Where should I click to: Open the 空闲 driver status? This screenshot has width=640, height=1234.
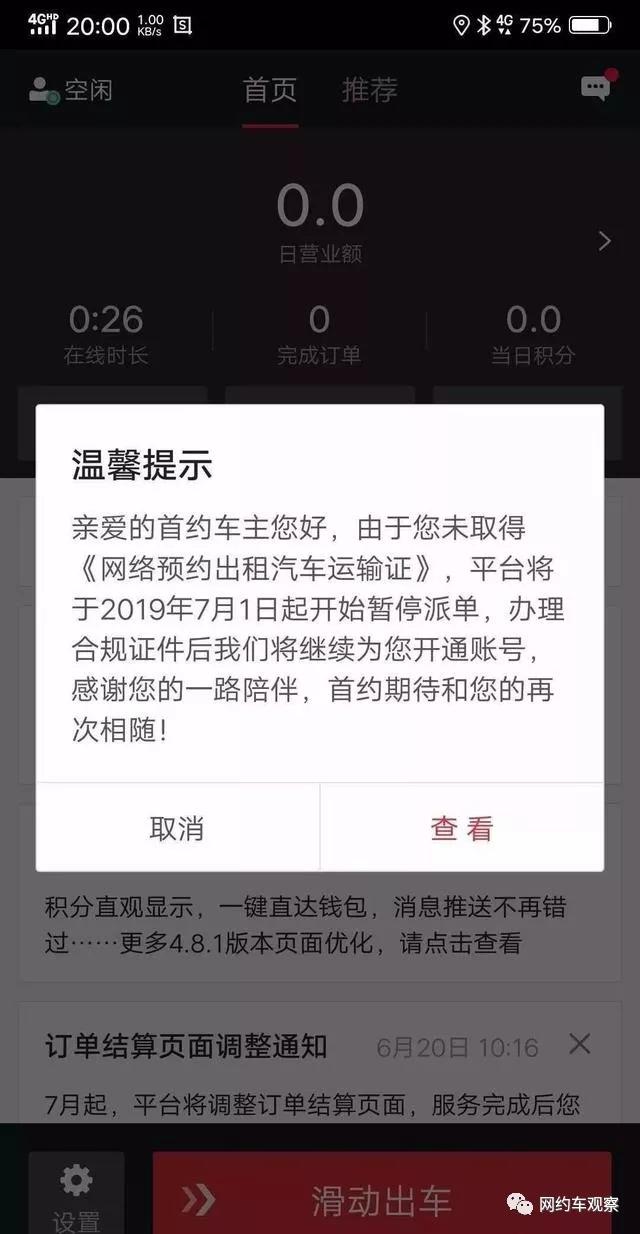[x=71, y=90]
